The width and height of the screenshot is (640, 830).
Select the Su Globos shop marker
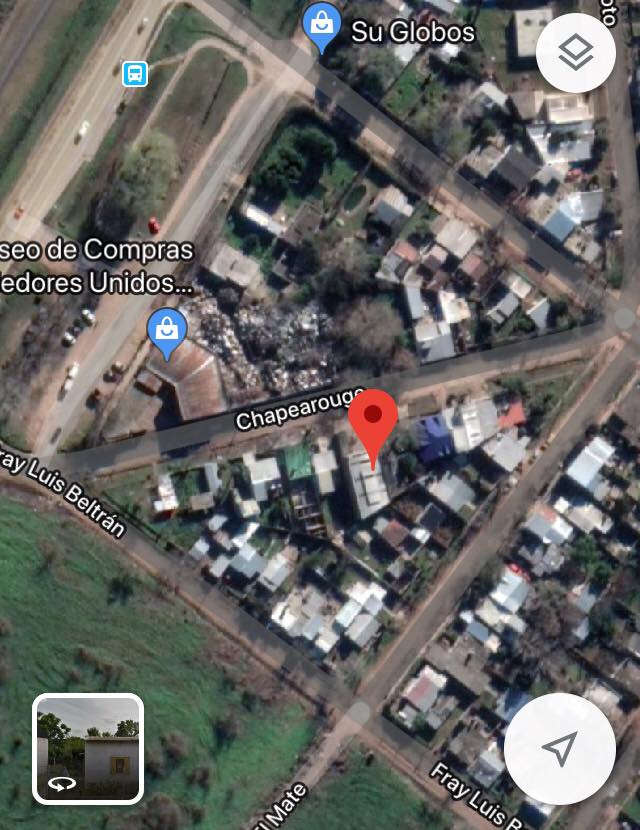[322, 28]
